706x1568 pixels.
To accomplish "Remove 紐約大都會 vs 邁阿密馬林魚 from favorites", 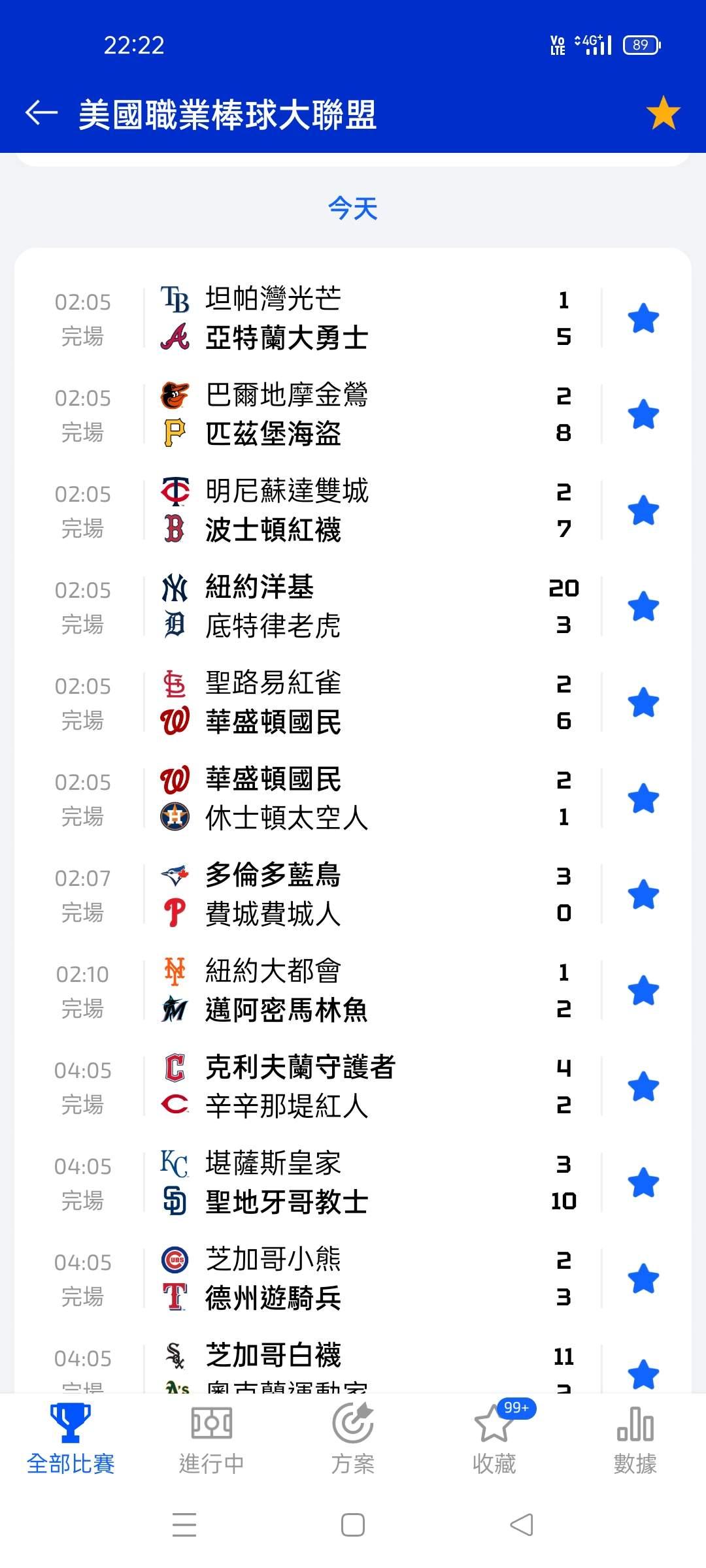I will [643, 991].
